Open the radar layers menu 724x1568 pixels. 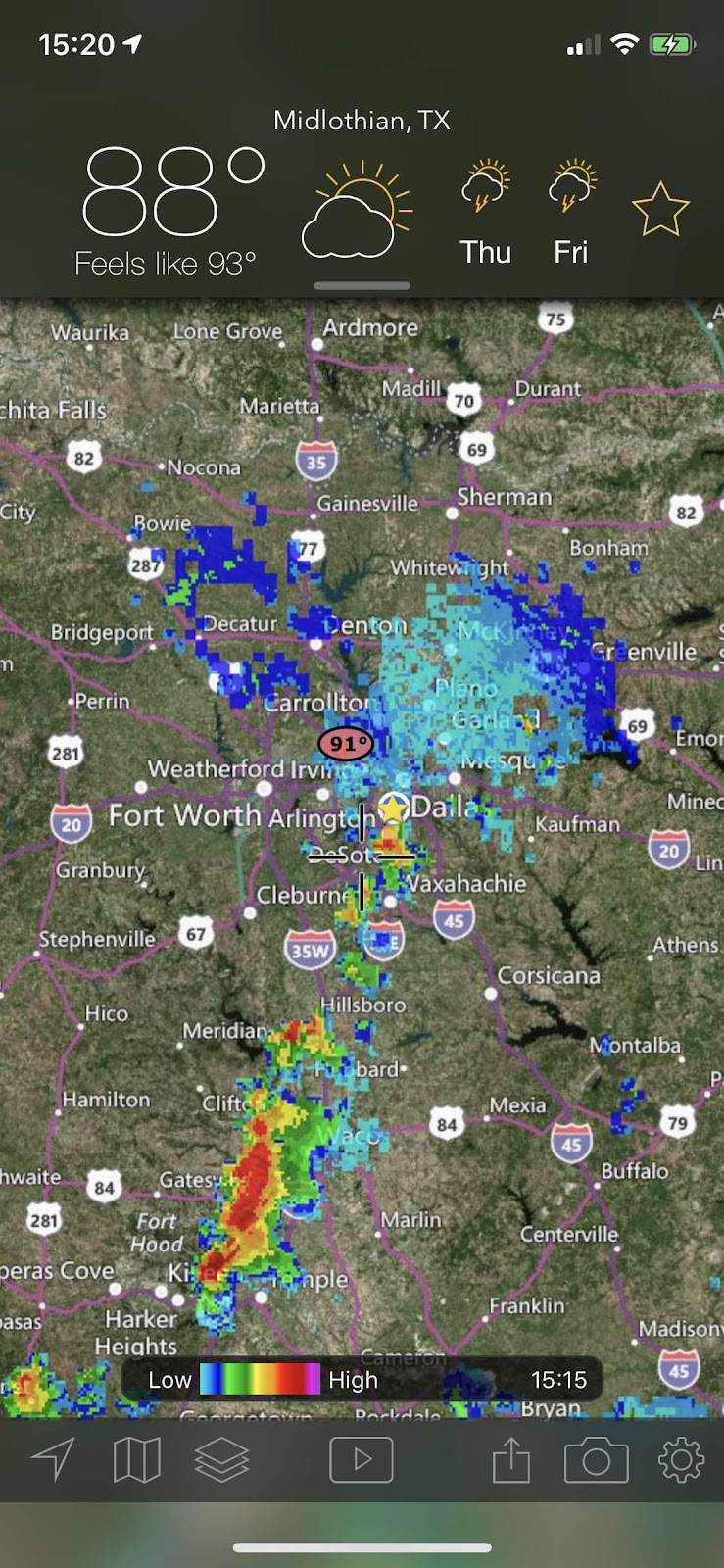coord(221,1460)
